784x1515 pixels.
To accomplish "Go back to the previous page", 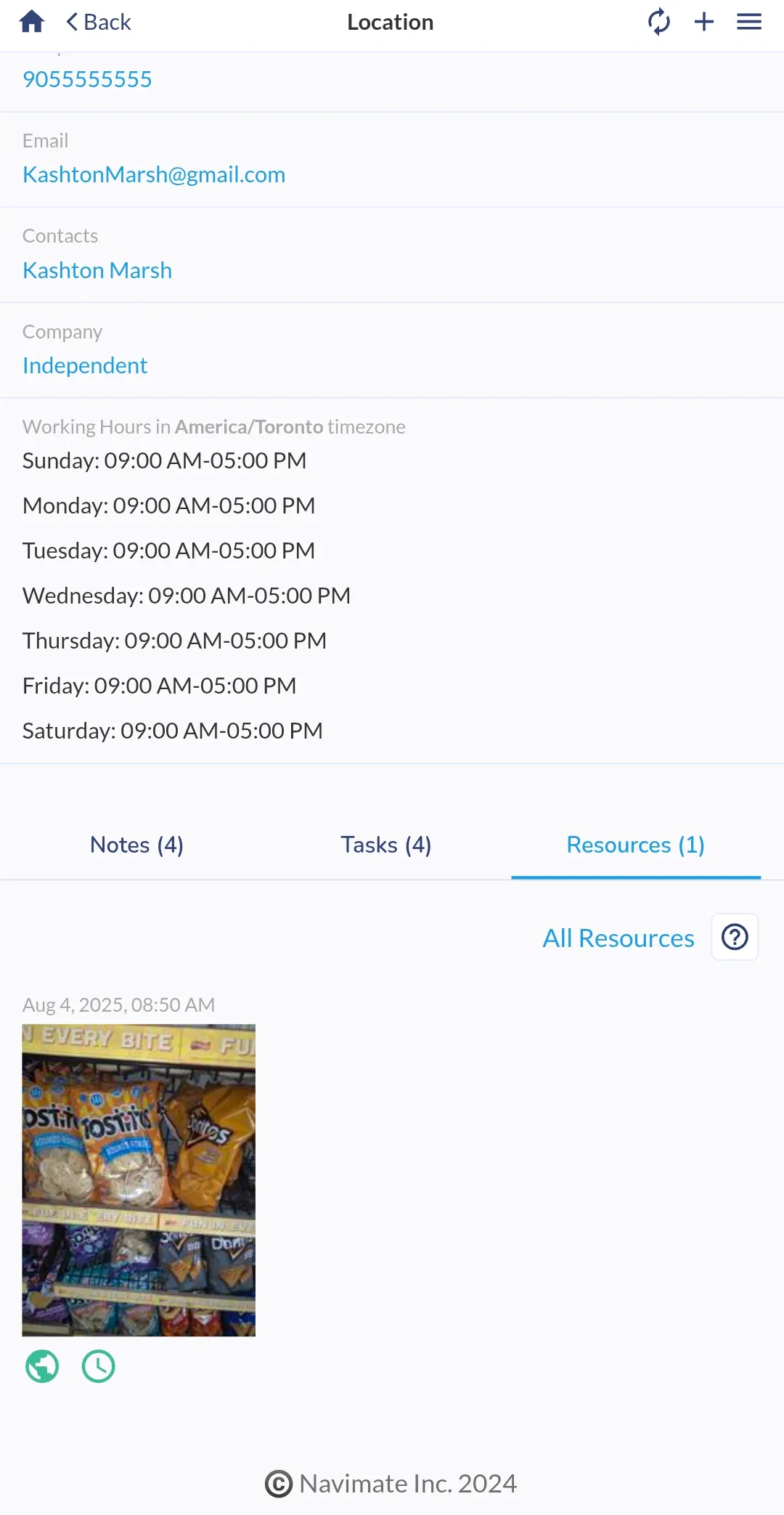I will [x=99, y=22].
